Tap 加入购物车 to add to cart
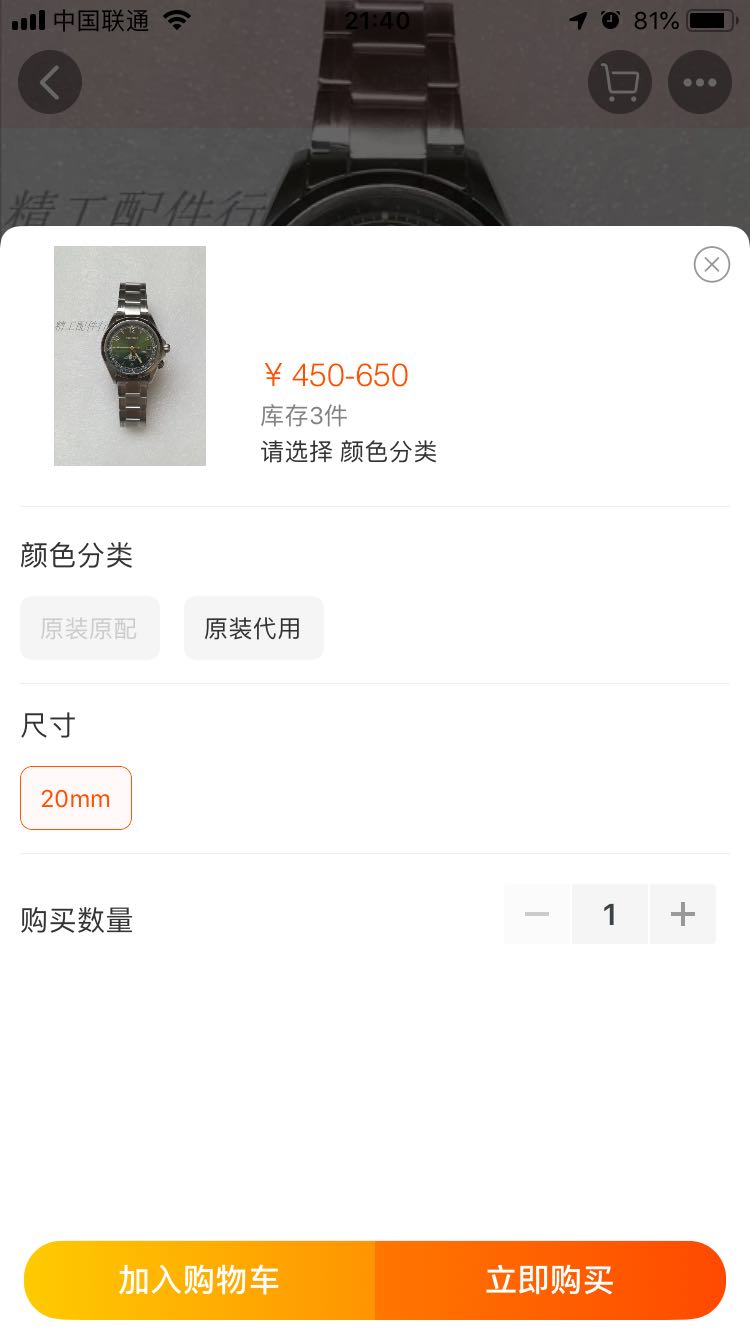 click(x=200, y=1280)
